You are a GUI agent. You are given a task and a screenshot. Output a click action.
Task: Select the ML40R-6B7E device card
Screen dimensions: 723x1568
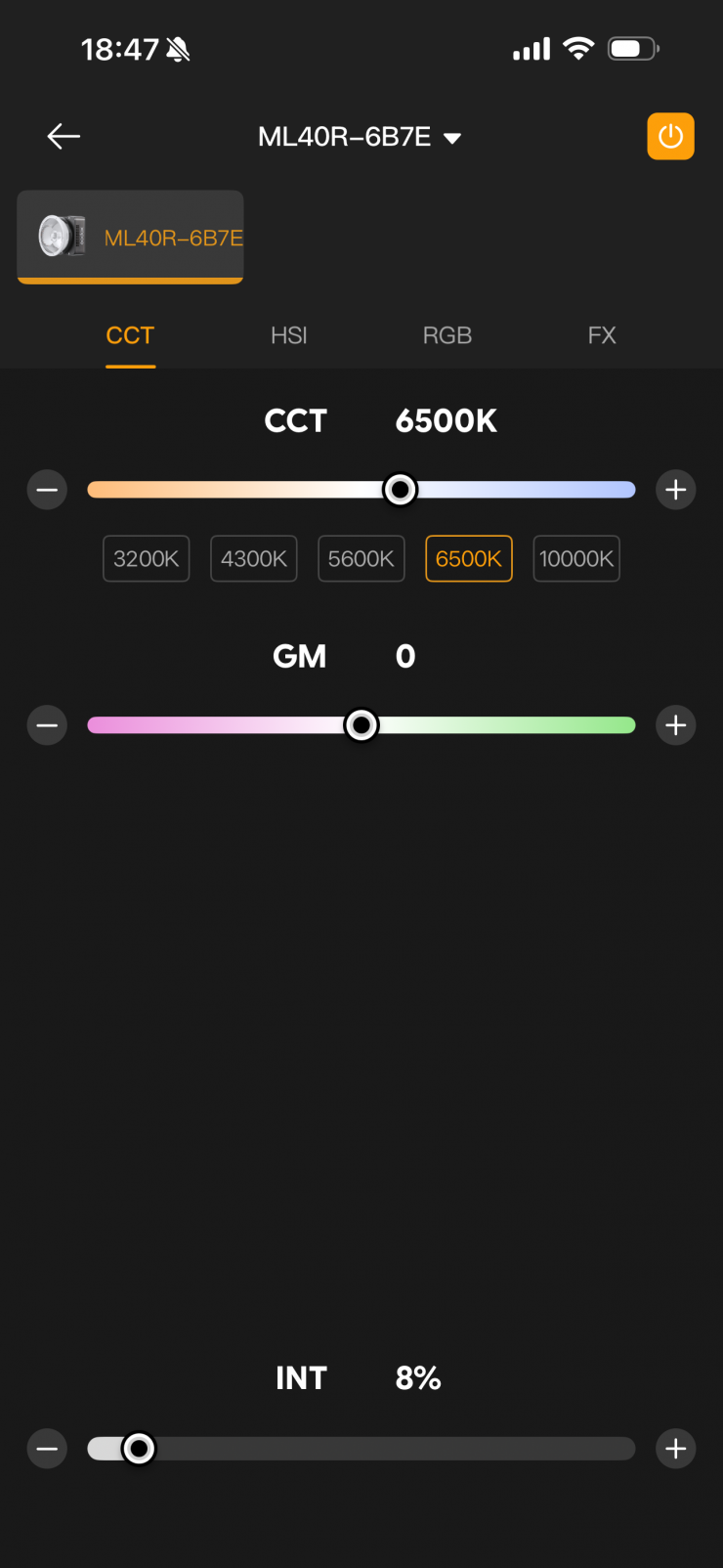click(x=130, y=238)
